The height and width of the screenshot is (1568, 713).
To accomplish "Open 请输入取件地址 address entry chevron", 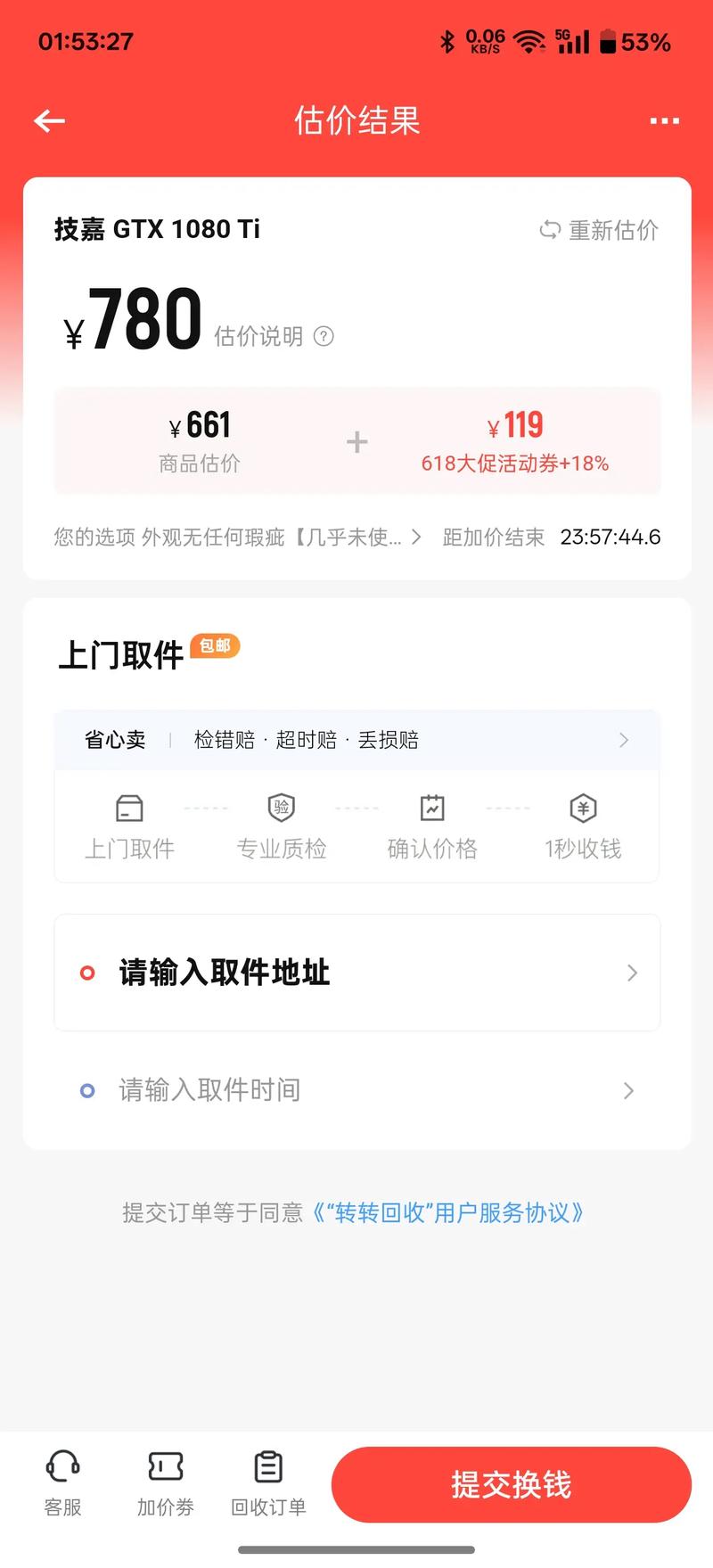I will point(632,973).
